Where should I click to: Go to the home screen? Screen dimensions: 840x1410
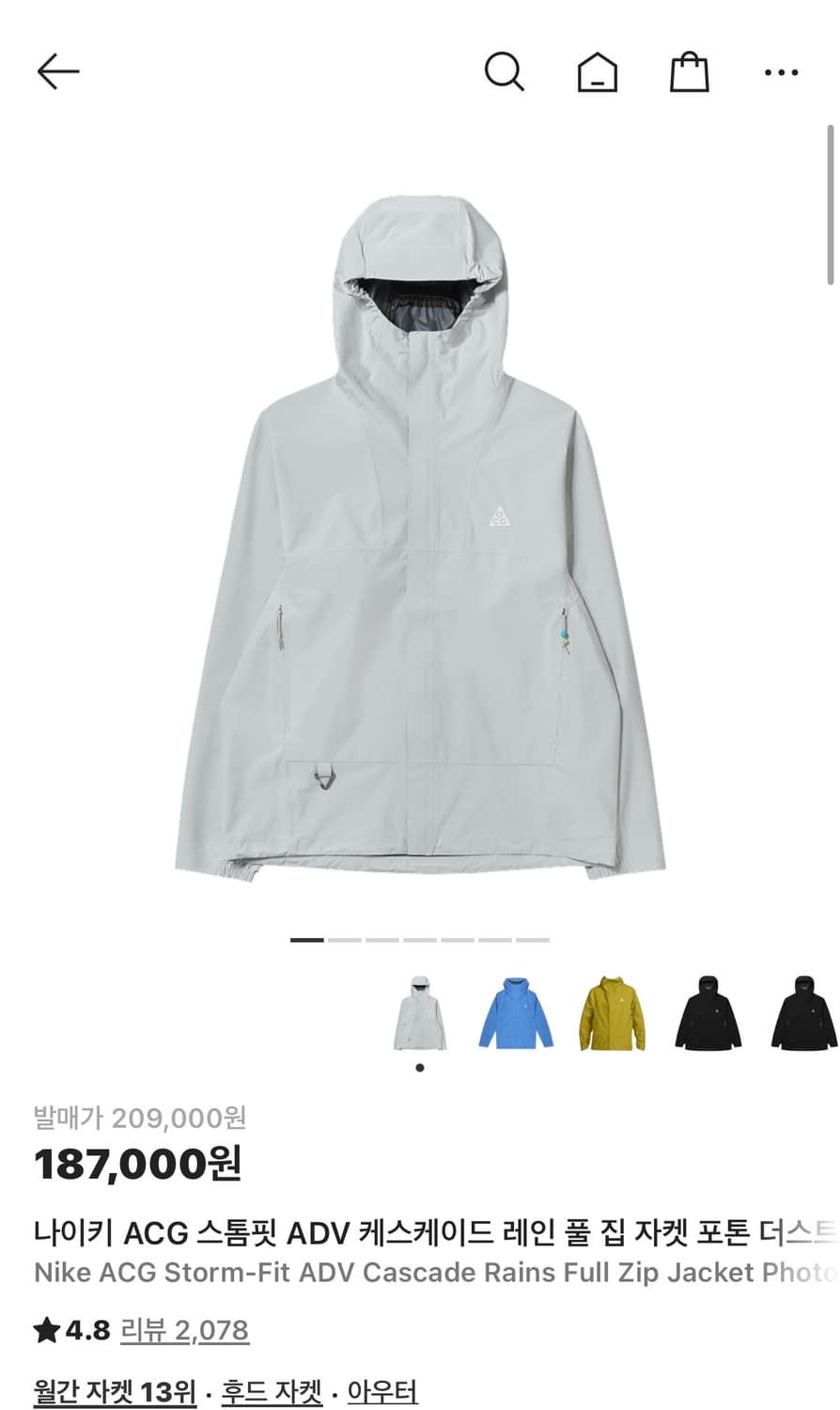pyautogui.click(x=599, y=73)
